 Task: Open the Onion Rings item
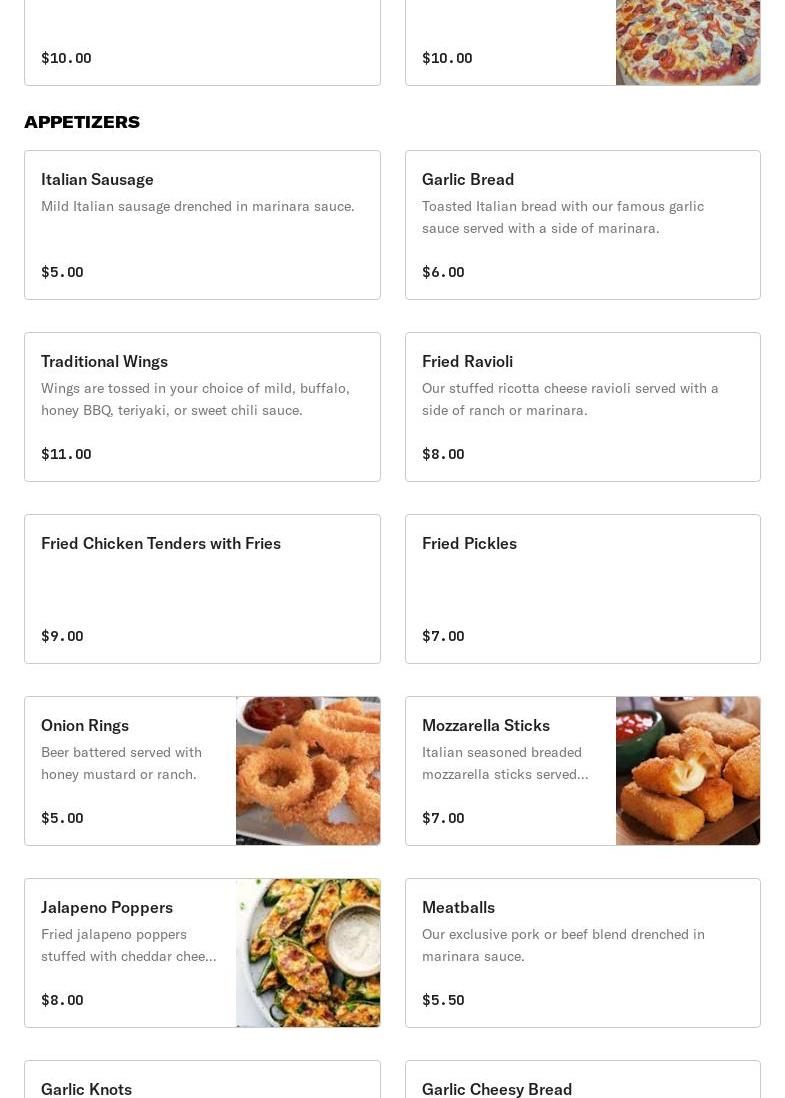(x=202, y=771)
